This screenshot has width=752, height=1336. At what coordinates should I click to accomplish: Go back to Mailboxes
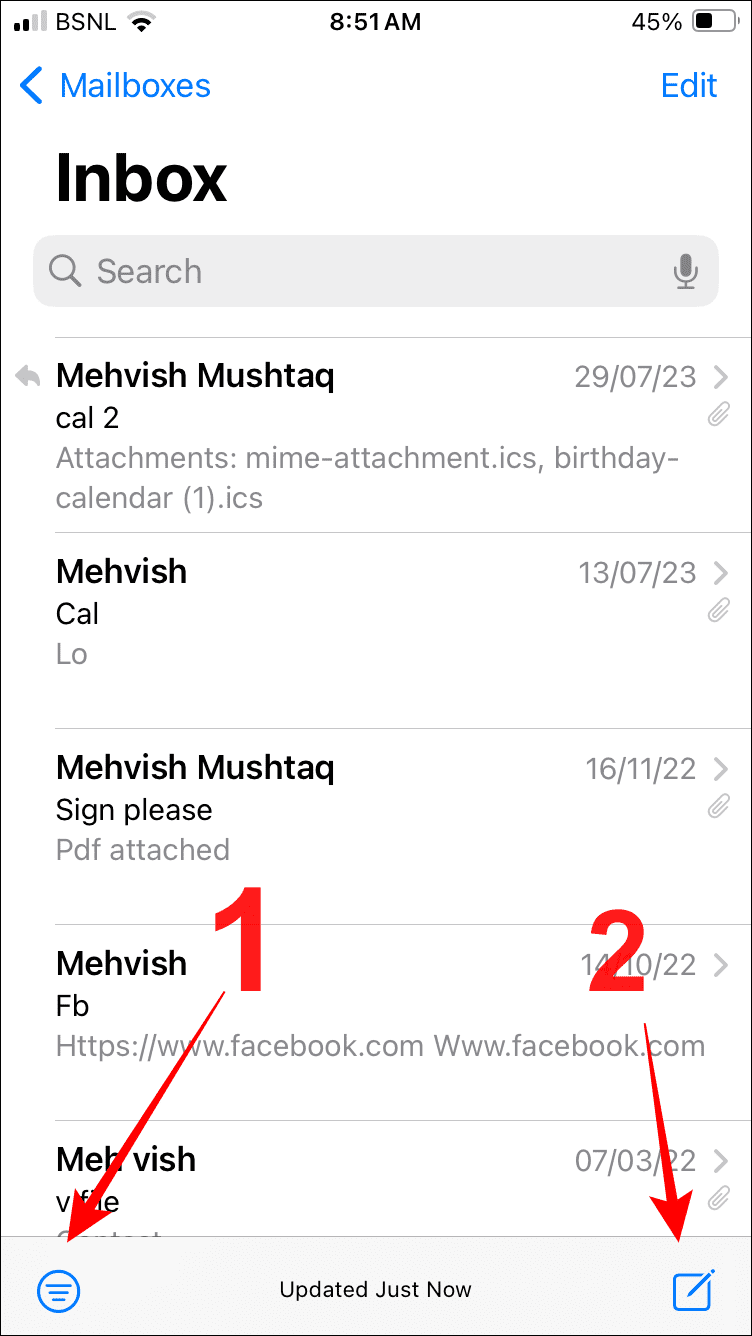pos(115,86)
